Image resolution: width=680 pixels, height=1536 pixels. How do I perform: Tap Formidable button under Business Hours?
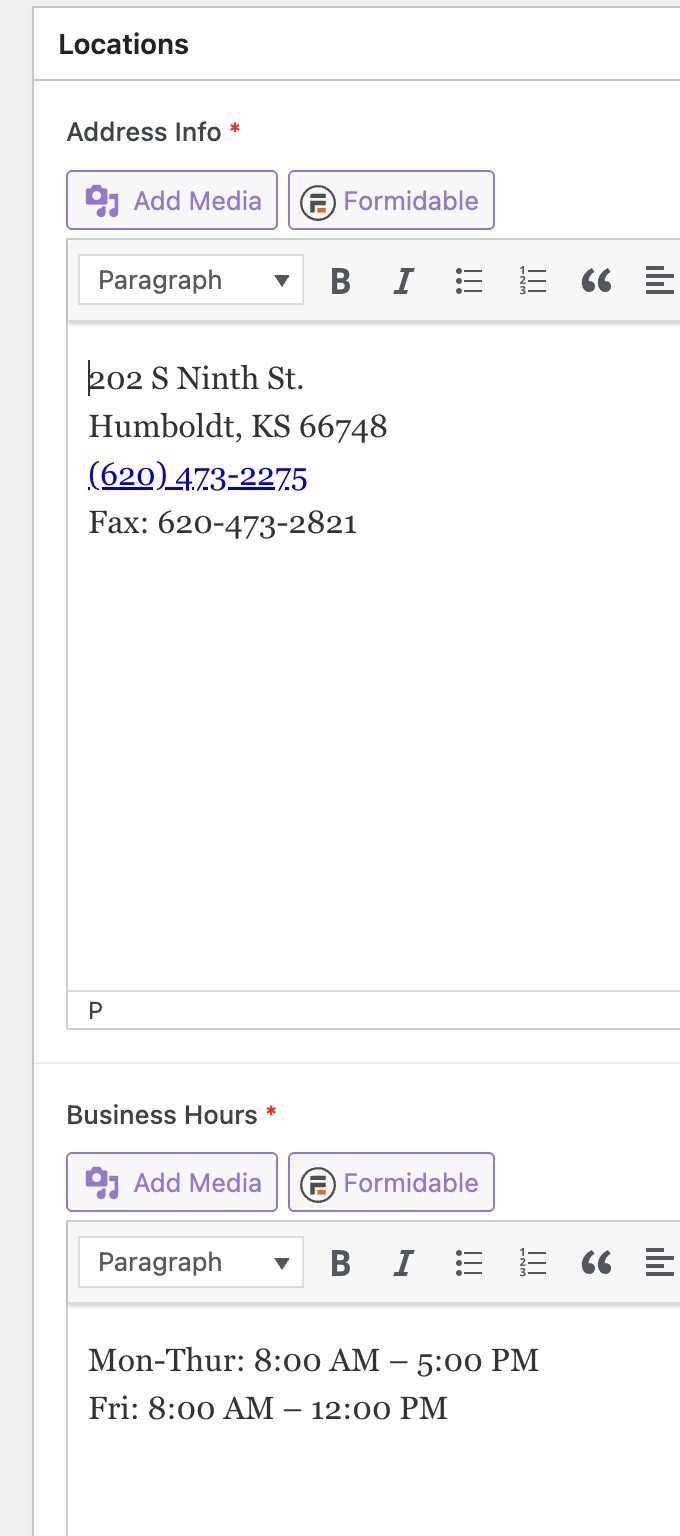[x=391, y=1183]
